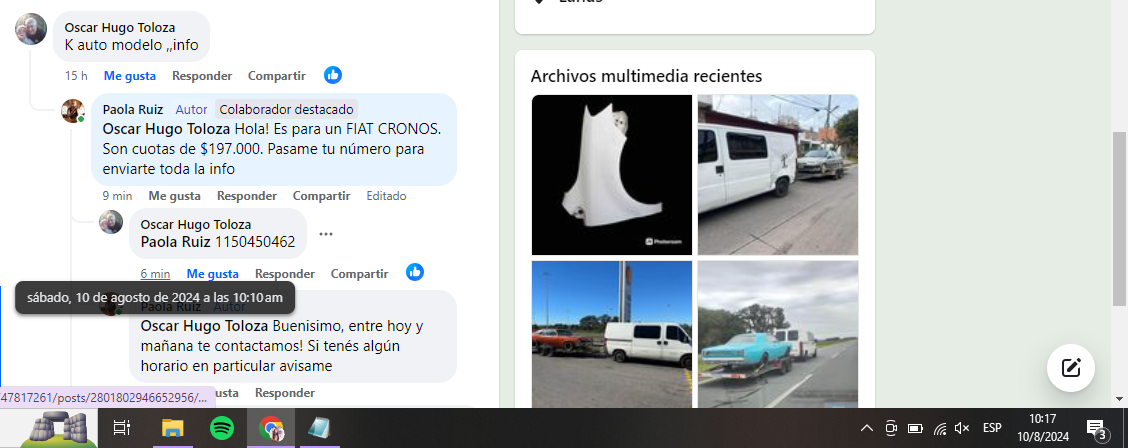This screenshot has height=448, width=1128.
Task: Share Oscar's 'K auto modelo' comment
Action: [276, 76]
